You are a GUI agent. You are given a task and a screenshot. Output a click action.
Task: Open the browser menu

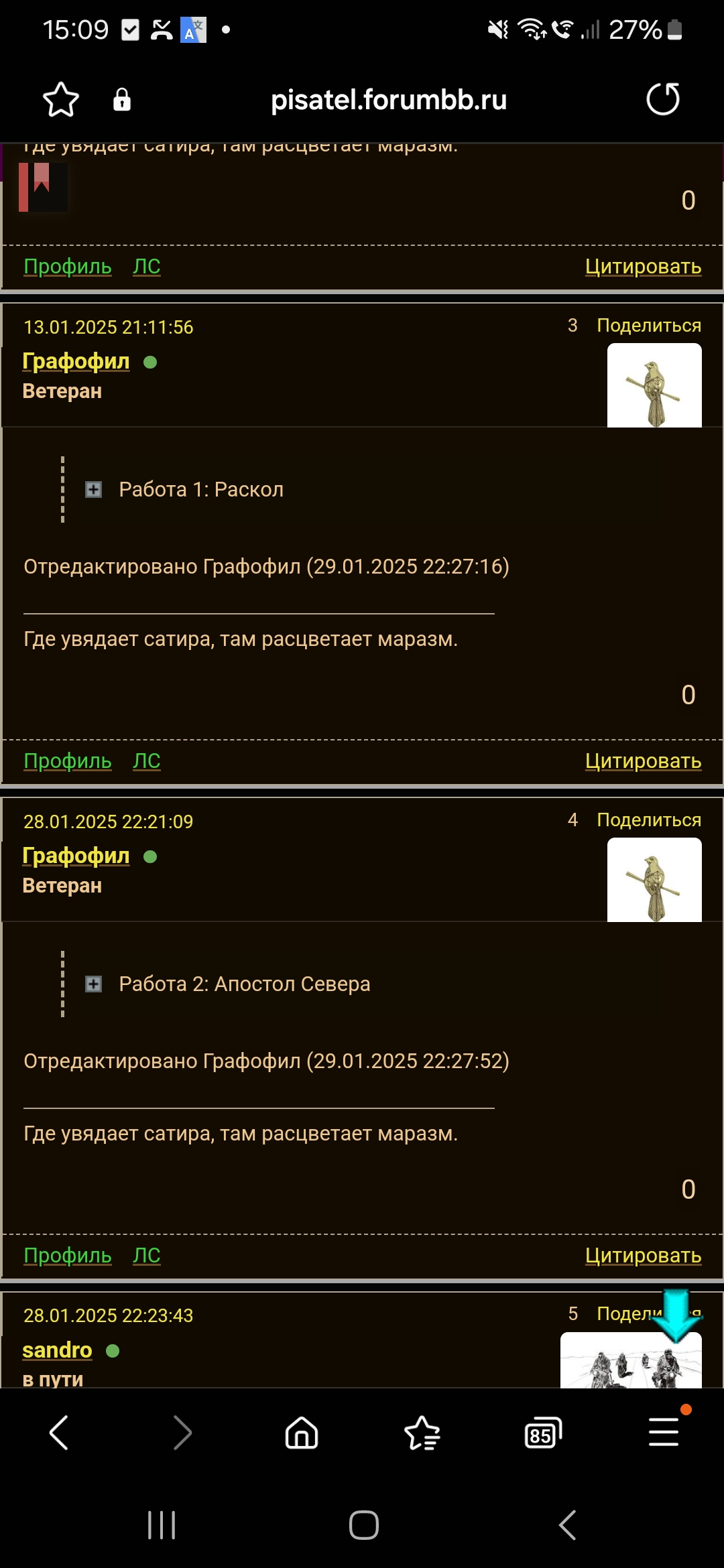[664, 1432]
